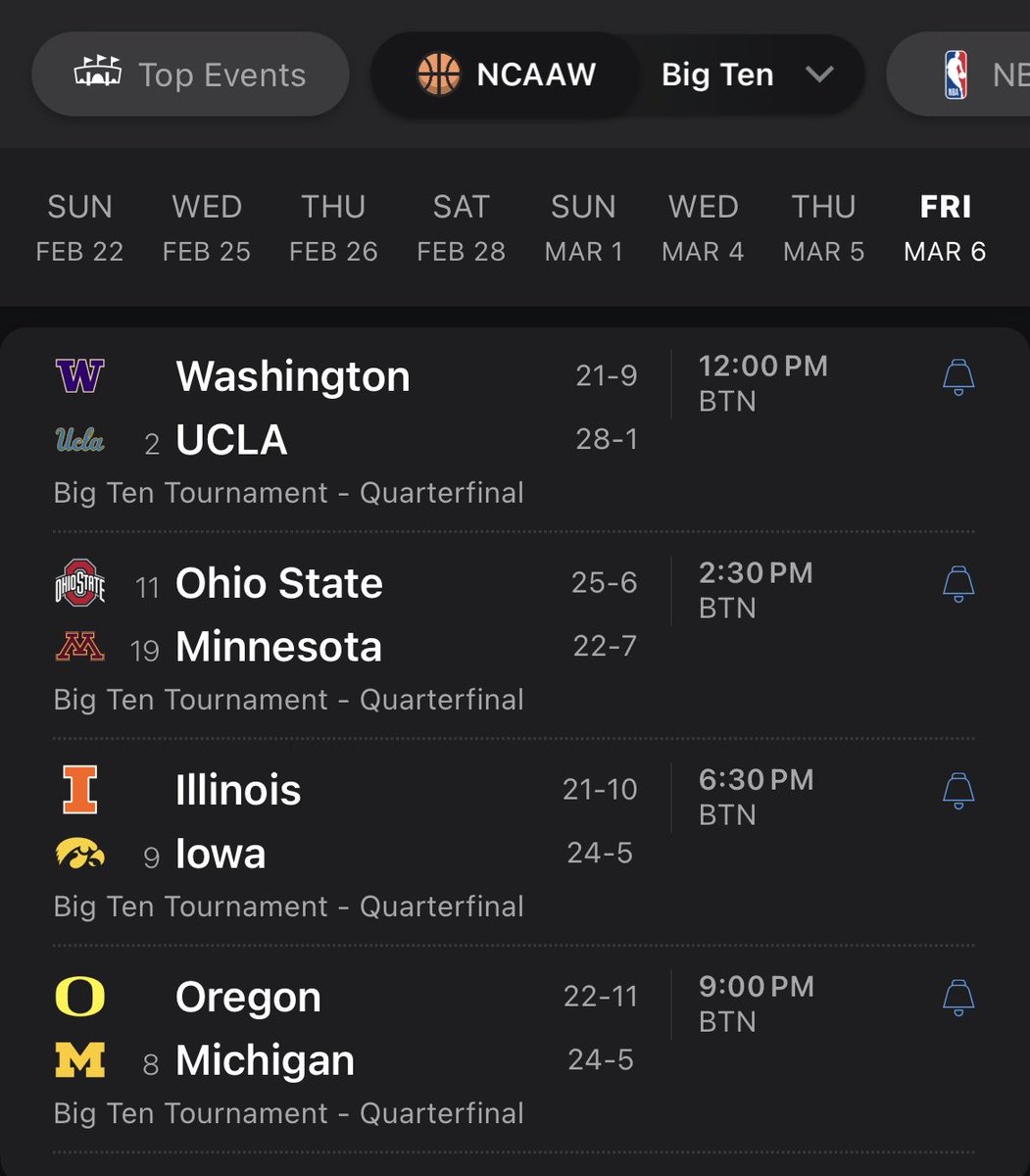Switch to Thu Mar 5 date
The width and height of the screenshot is (1030, 1176).
pos(824,228)
